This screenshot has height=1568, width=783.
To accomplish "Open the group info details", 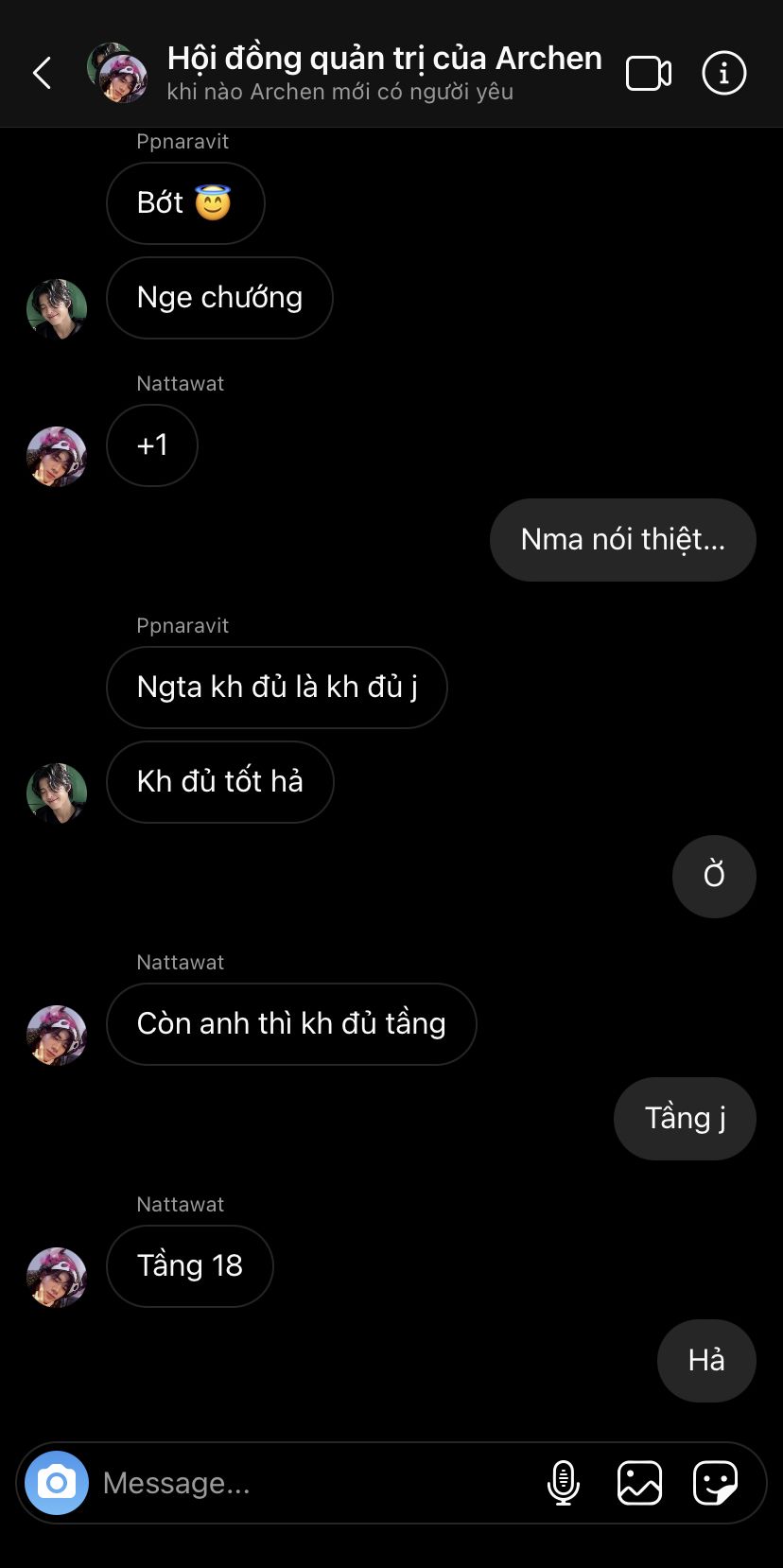I will 724,73.
